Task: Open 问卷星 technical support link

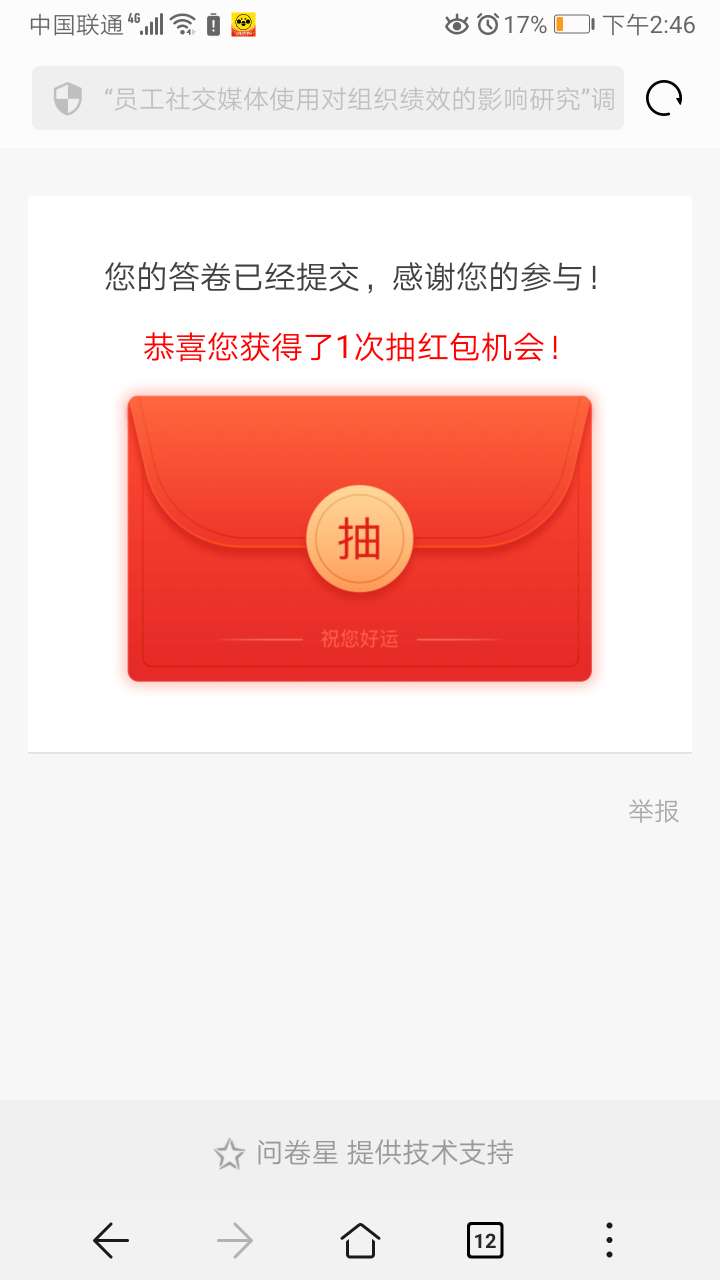Action: point(364,1153)
